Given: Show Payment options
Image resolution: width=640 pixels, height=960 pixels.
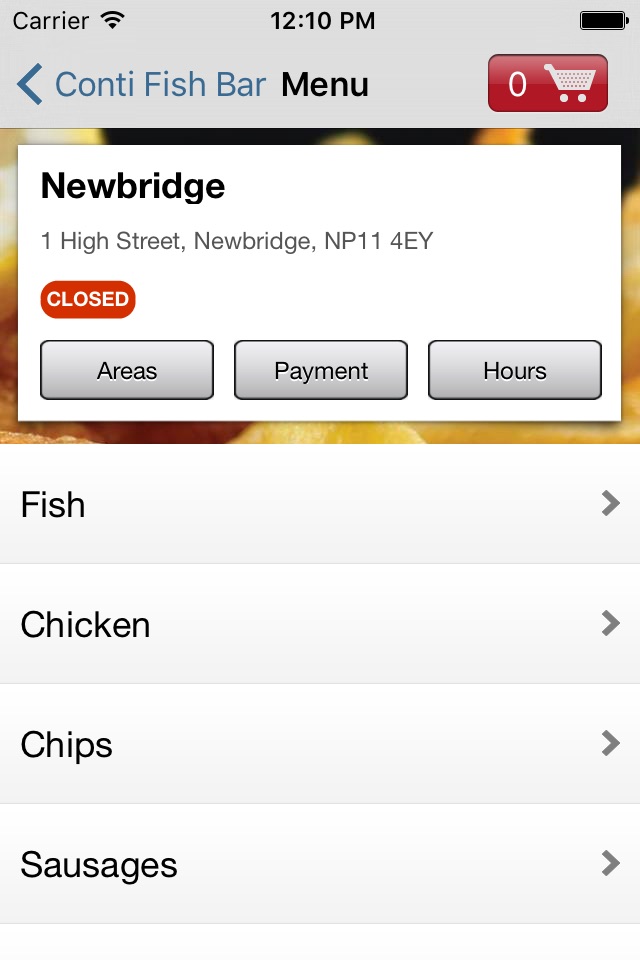Looking at the screenshot, I should 321,371.
